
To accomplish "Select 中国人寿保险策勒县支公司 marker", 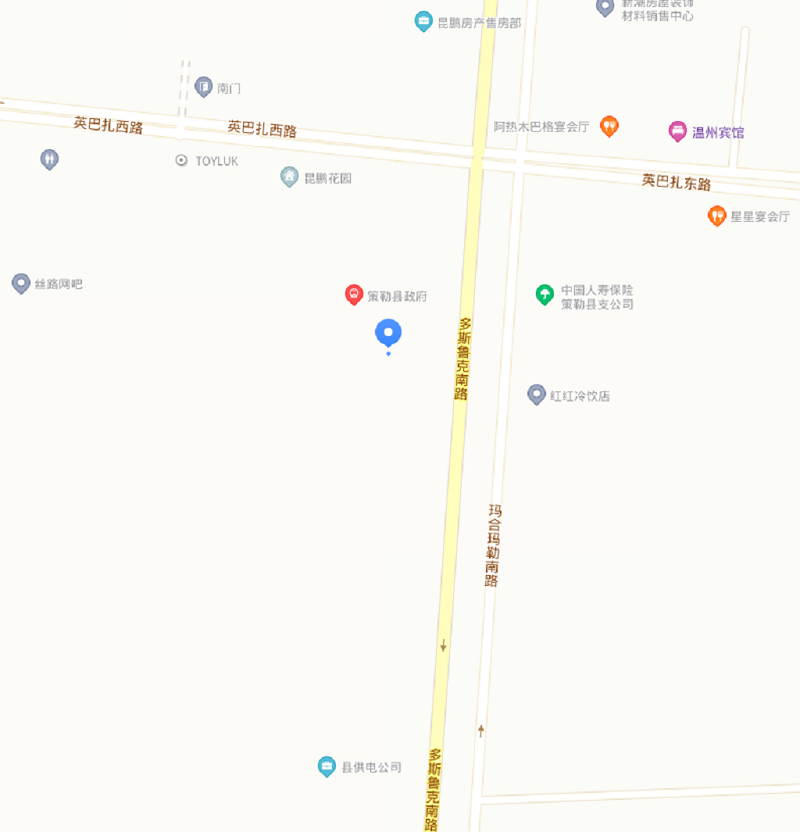I will pos(545,294).
